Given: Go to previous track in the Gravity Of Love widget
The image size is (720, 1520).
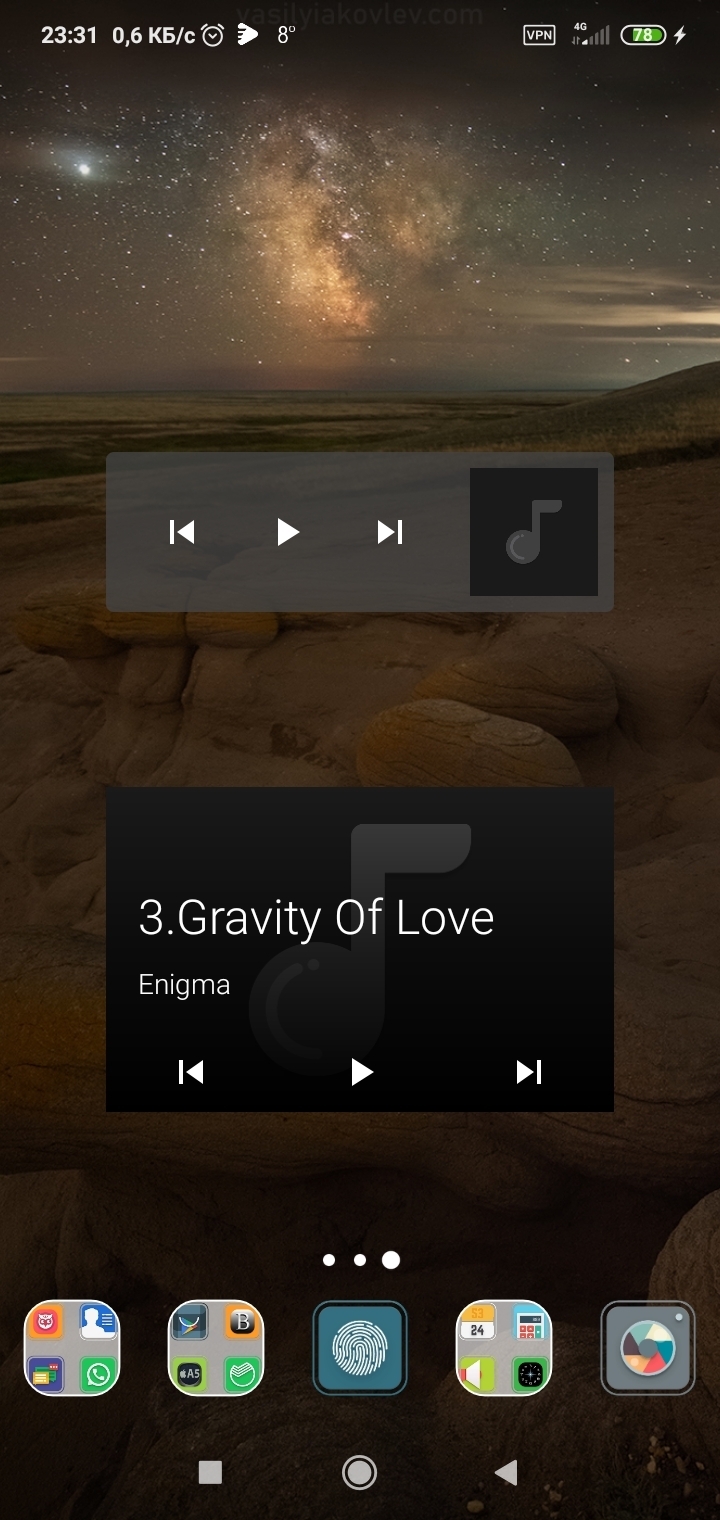Looking at the screenshot, I should pos(191,1072).
